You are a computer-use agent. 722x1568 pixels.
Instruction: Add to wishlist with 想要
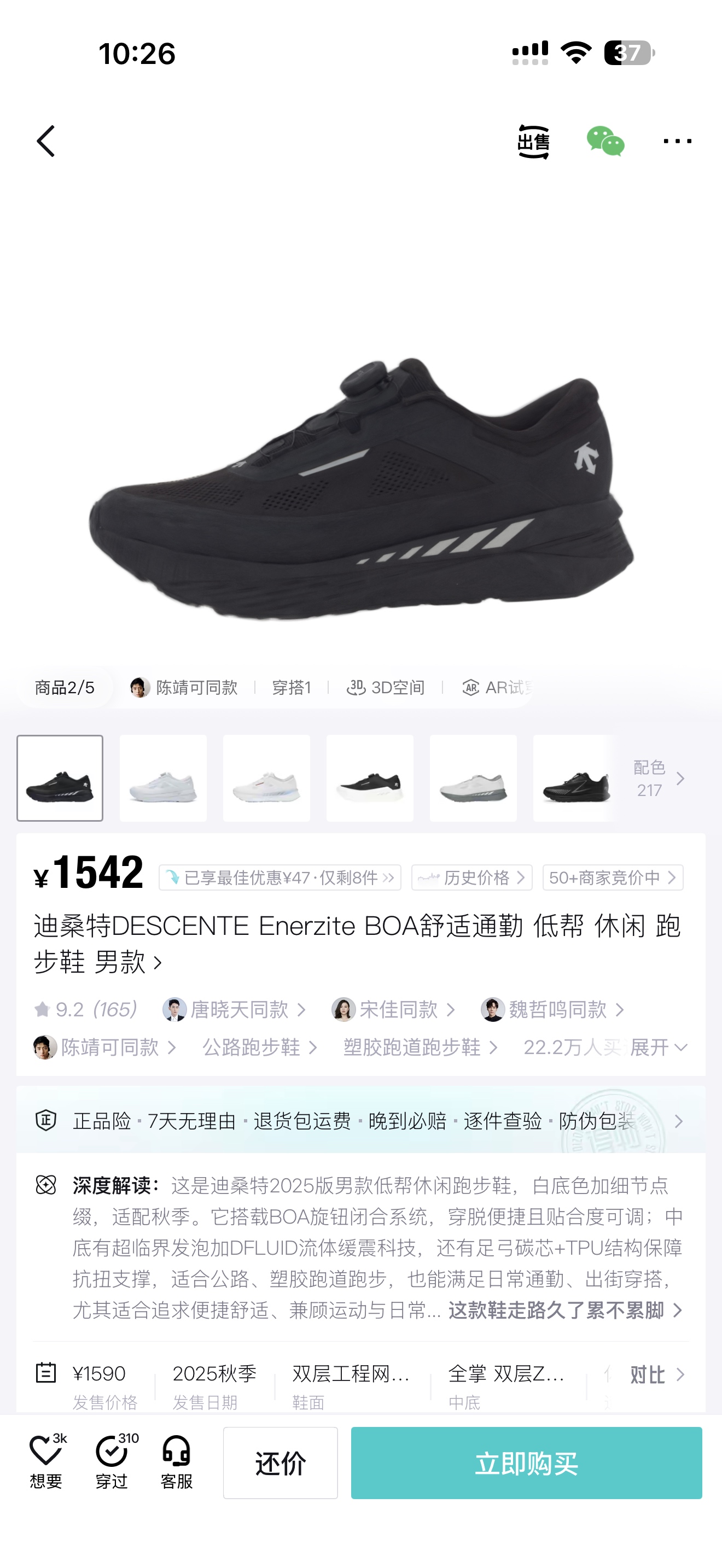(x=46, y=1462)
